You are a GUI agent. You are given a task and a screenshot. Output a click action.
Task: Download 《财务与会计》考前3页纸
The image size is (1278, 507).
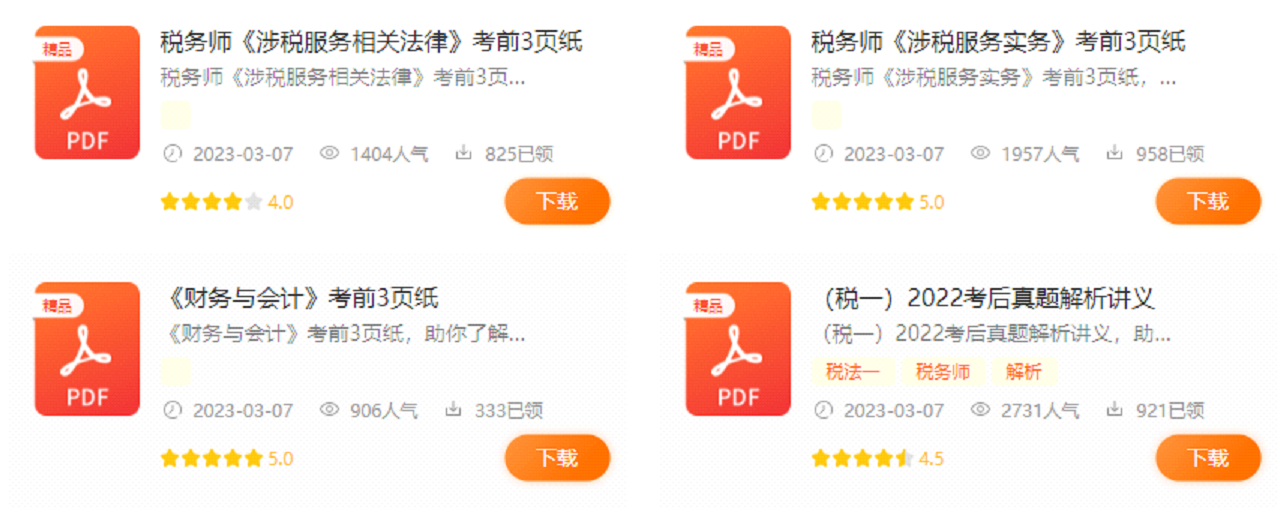tap(557, 458)
